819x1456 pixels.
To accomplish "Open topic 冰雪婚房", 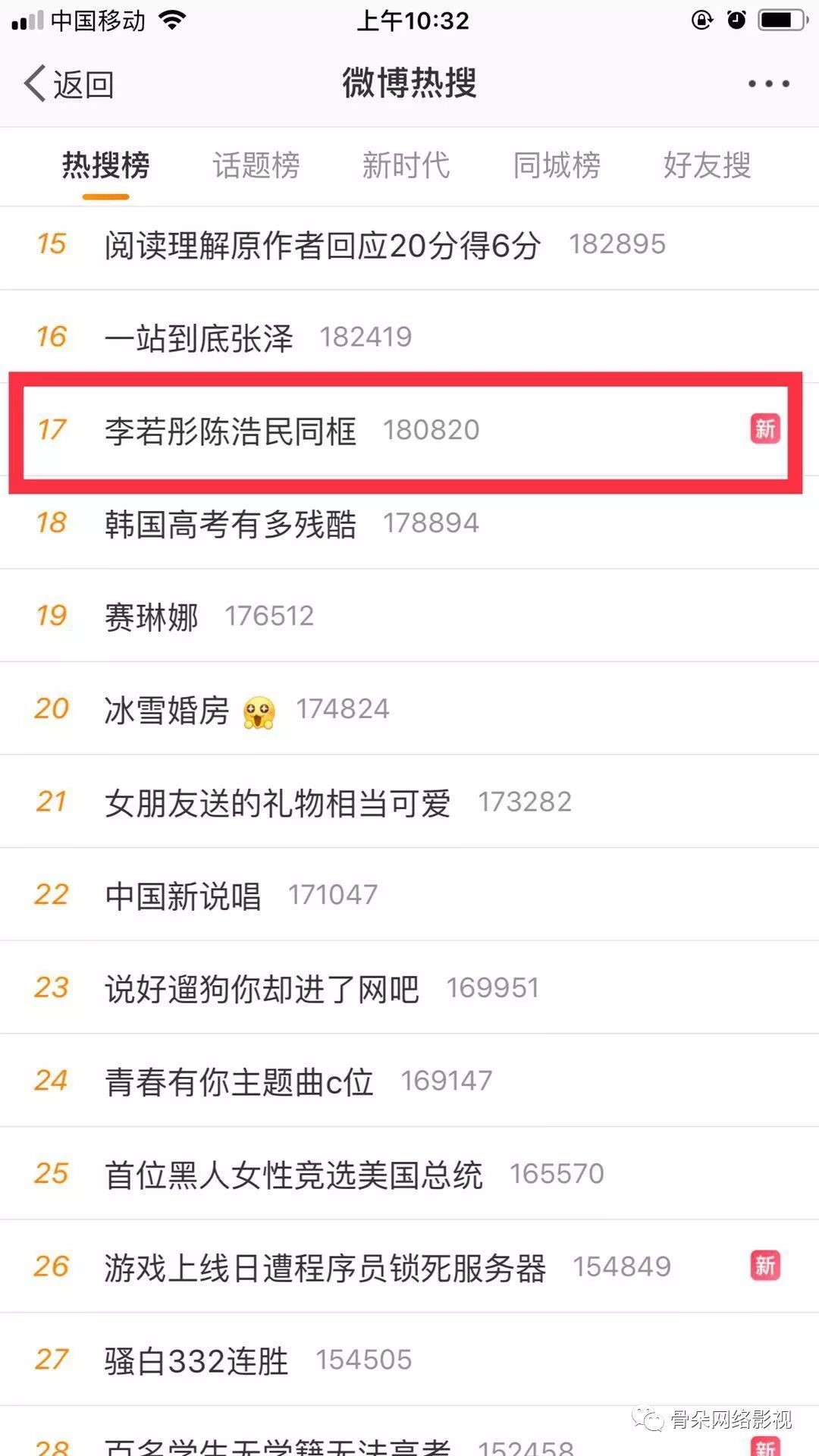I will [x=409, y=709].
